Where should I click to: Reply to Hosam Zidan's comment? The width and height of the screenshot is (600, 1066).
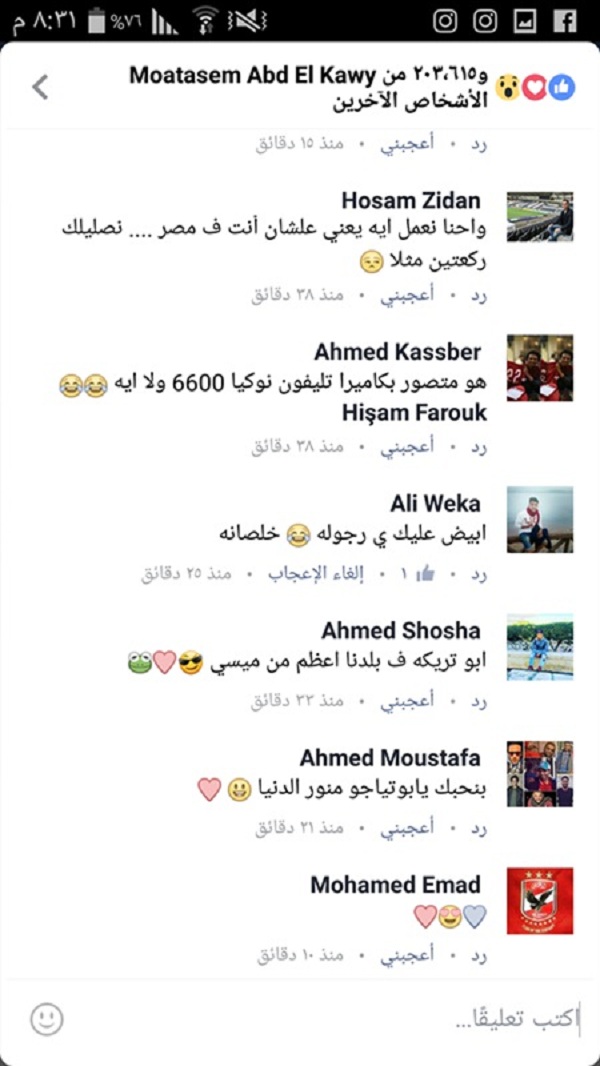coord(479,295)
